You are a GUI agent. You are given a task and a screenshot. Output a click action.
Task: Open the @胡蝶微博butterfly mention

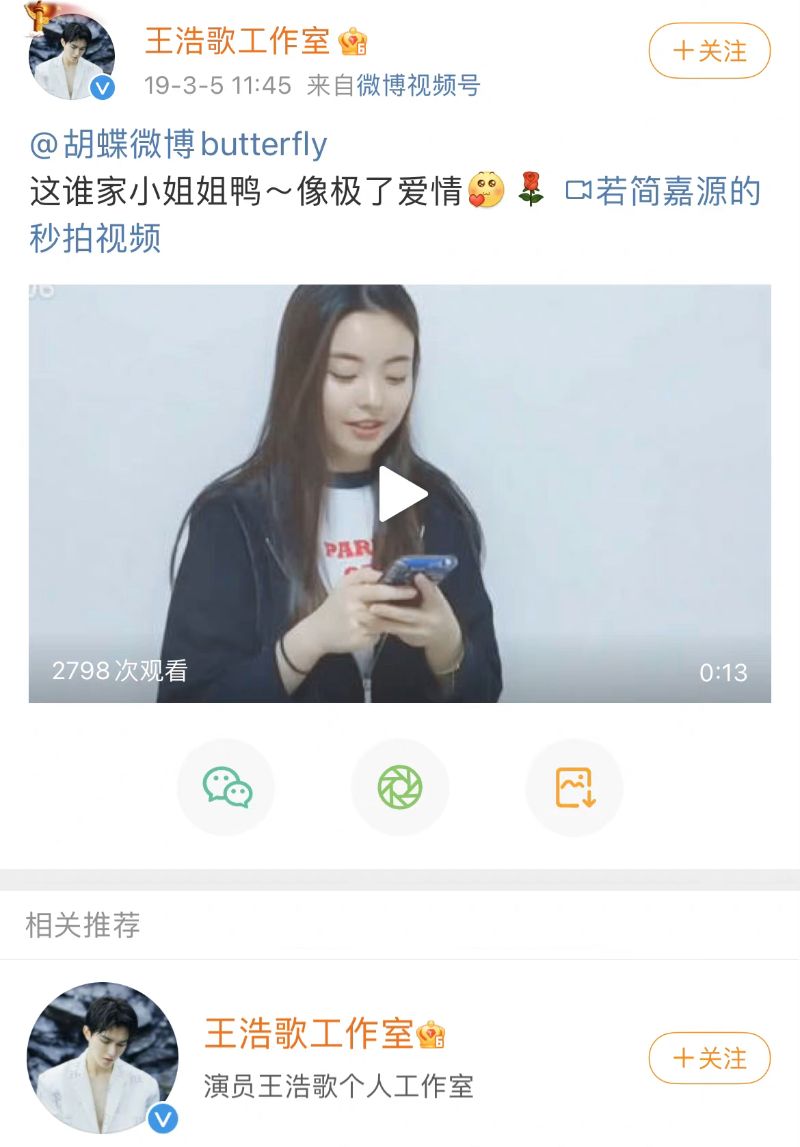click(x=179, y=144)
